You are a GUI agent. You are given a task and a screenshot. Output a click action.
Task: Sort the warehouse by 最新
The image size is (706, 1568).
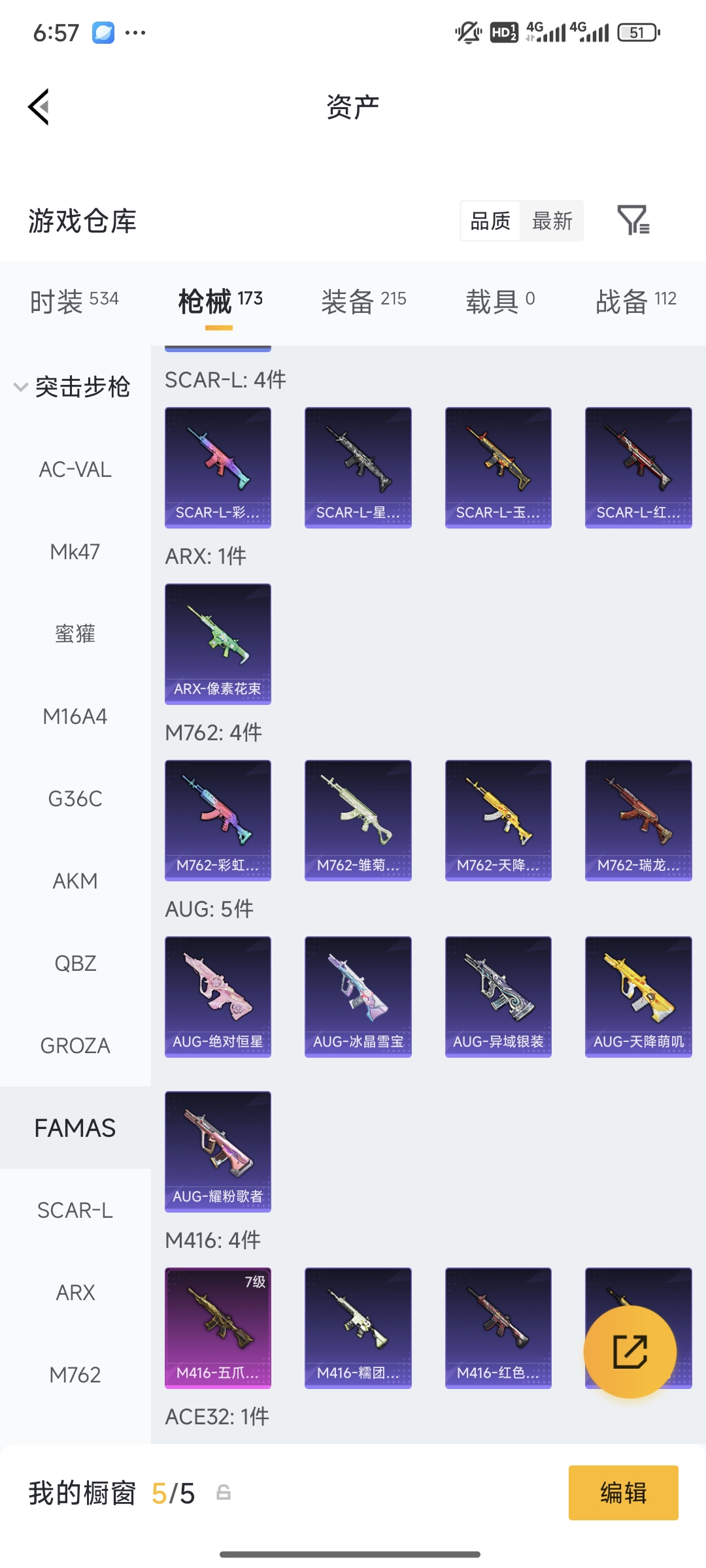click(552, 221)
